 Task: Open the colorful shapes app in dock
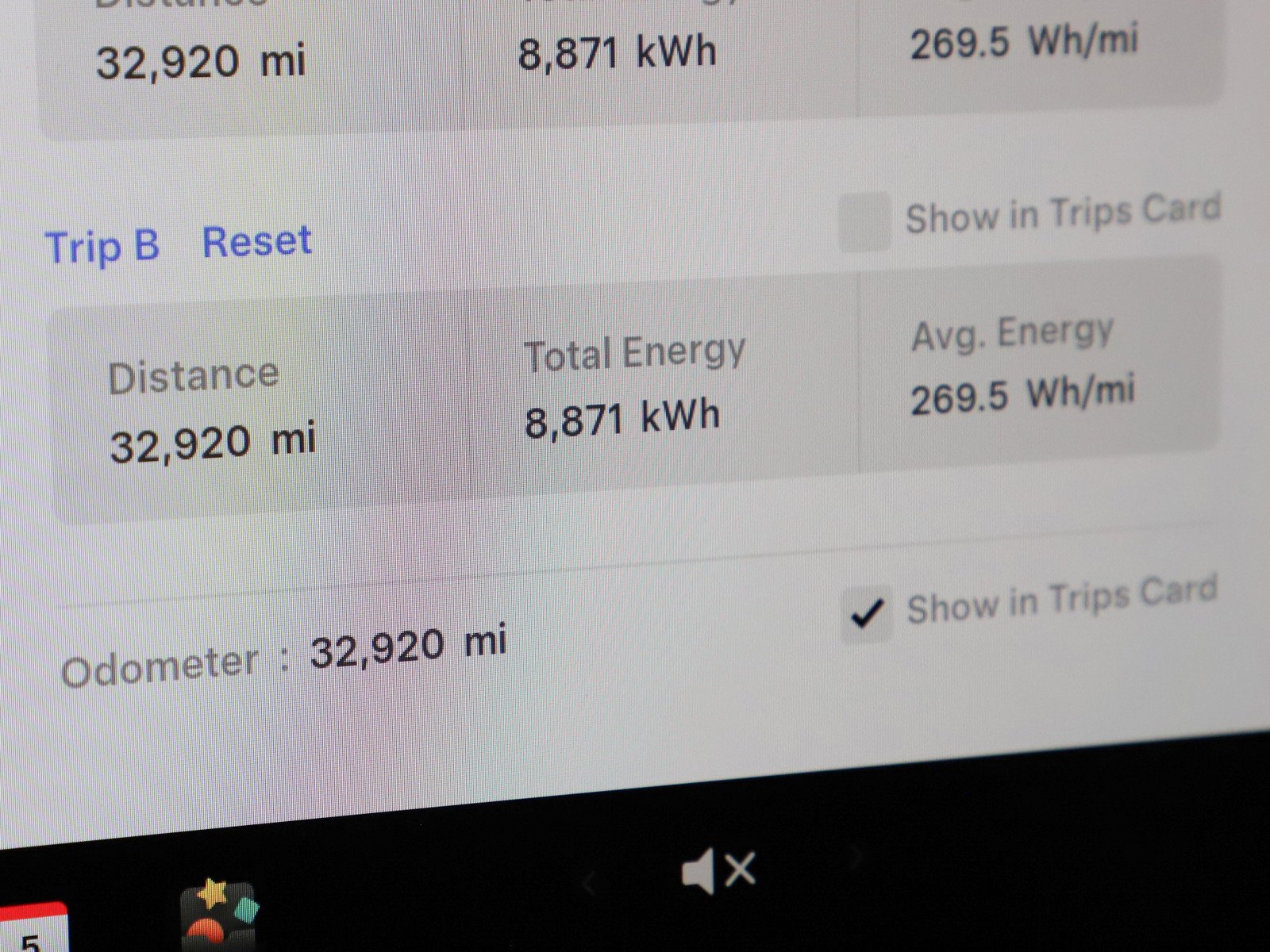point(219,916)
